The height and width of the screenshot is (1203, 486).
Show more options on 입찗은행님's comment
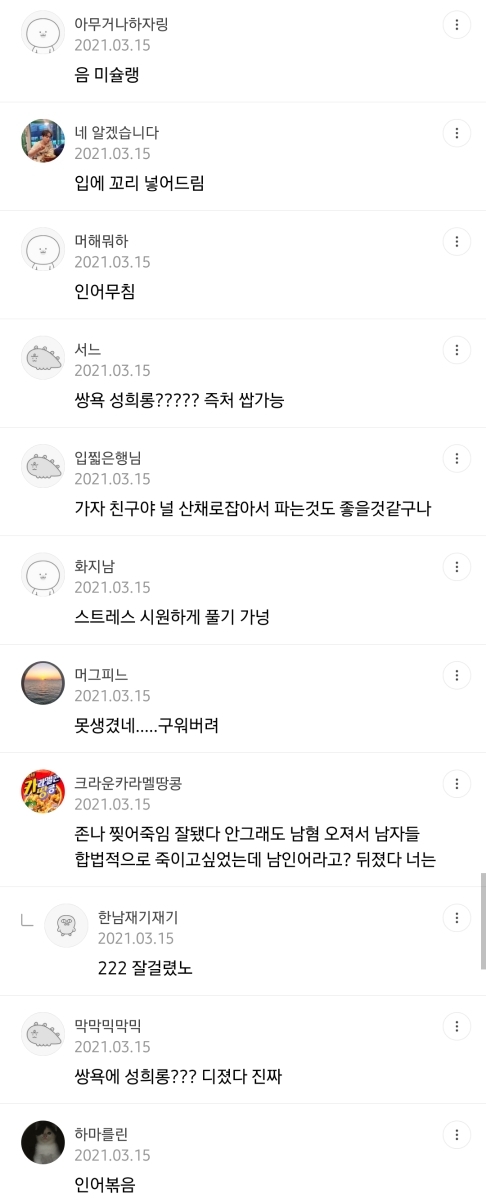(x=456, y=459)
